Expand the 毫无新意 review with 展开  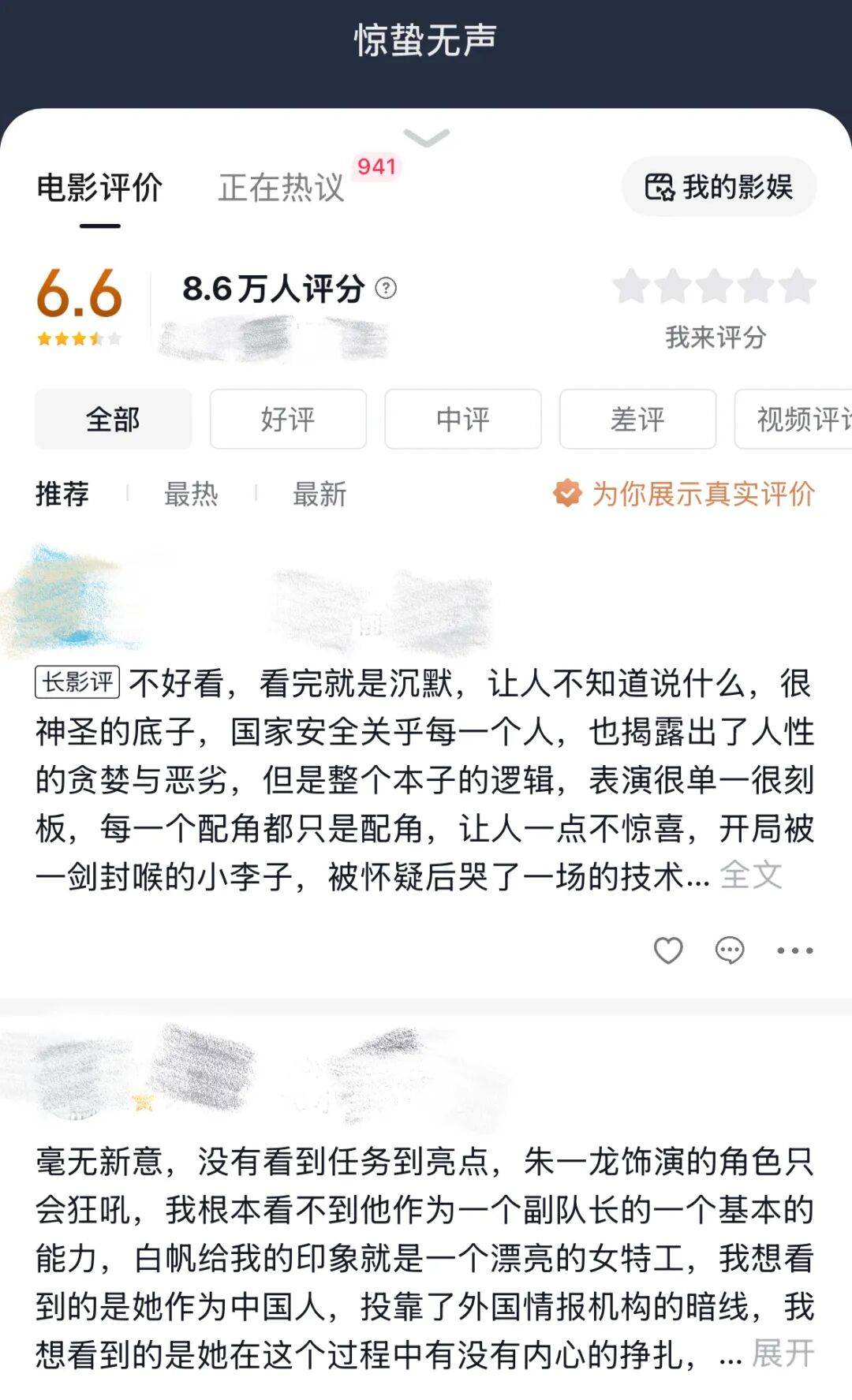783,1353
